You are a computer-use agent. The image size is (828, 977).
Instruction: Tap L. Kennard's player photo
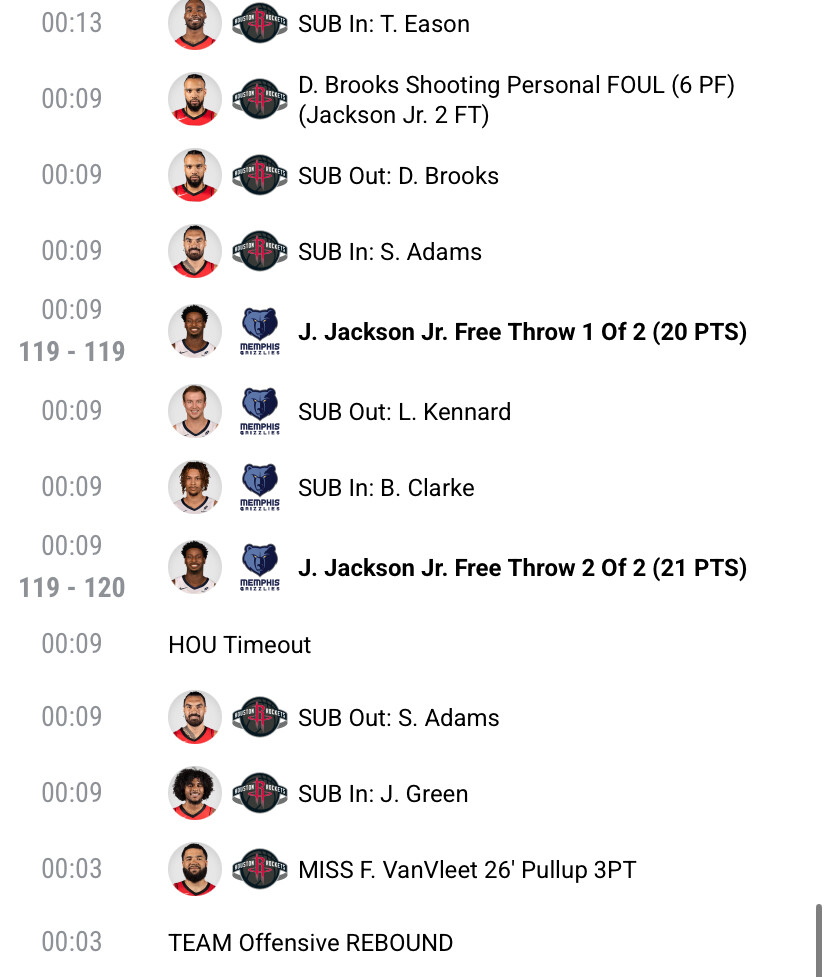[x=195, y=411]
